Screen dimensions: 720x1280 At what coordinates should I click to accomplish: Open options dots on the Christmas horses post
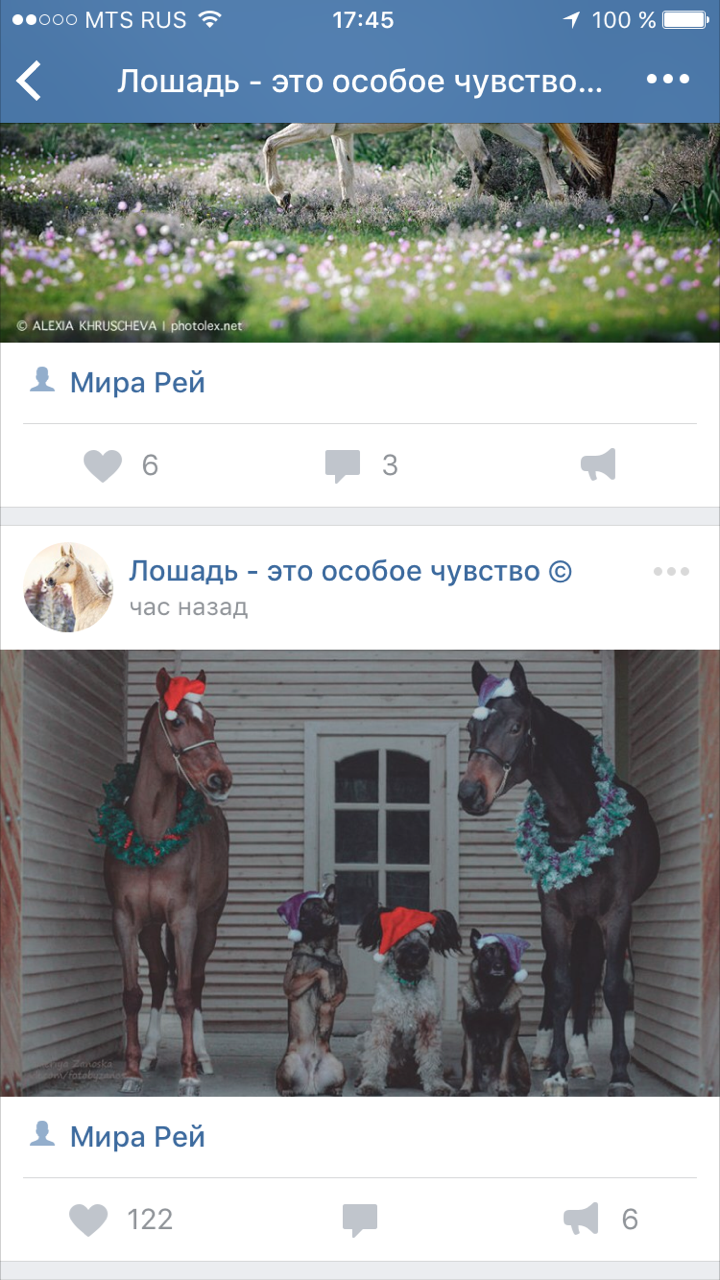pyautogui.click(x=671, y=571)
